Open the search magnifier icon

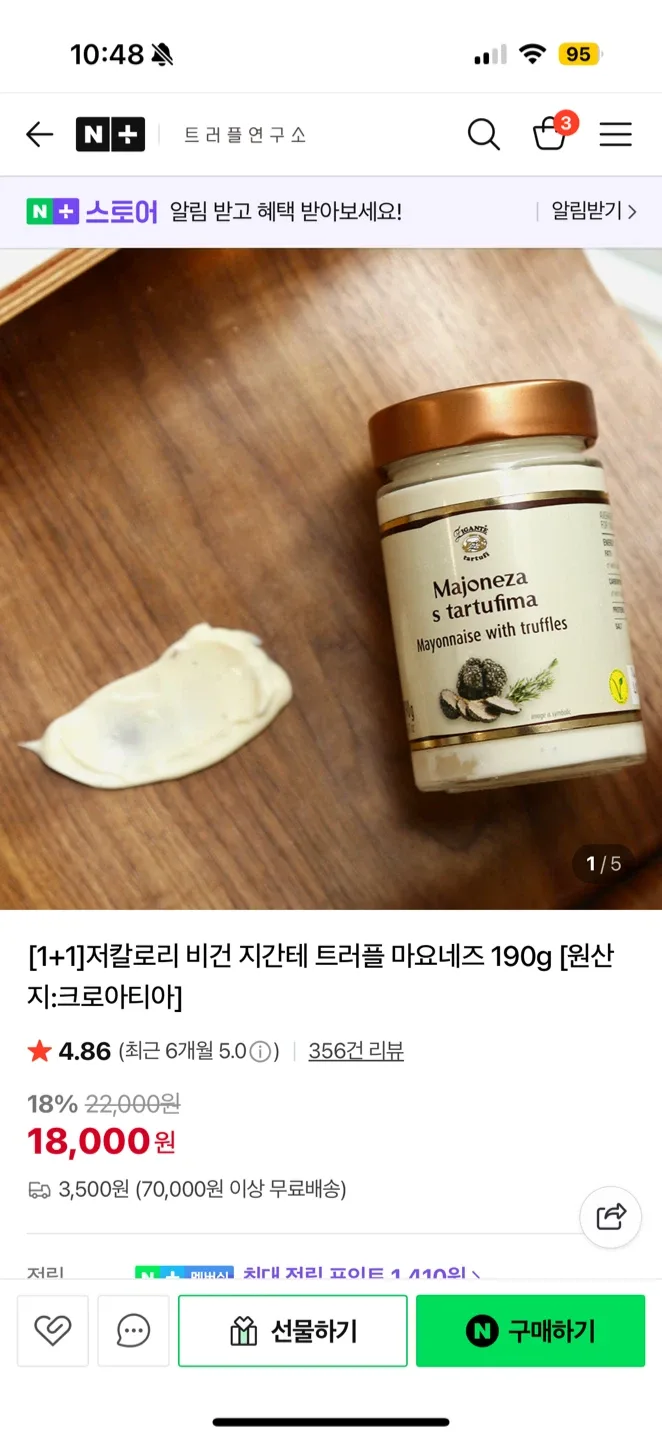click(484, 134)
